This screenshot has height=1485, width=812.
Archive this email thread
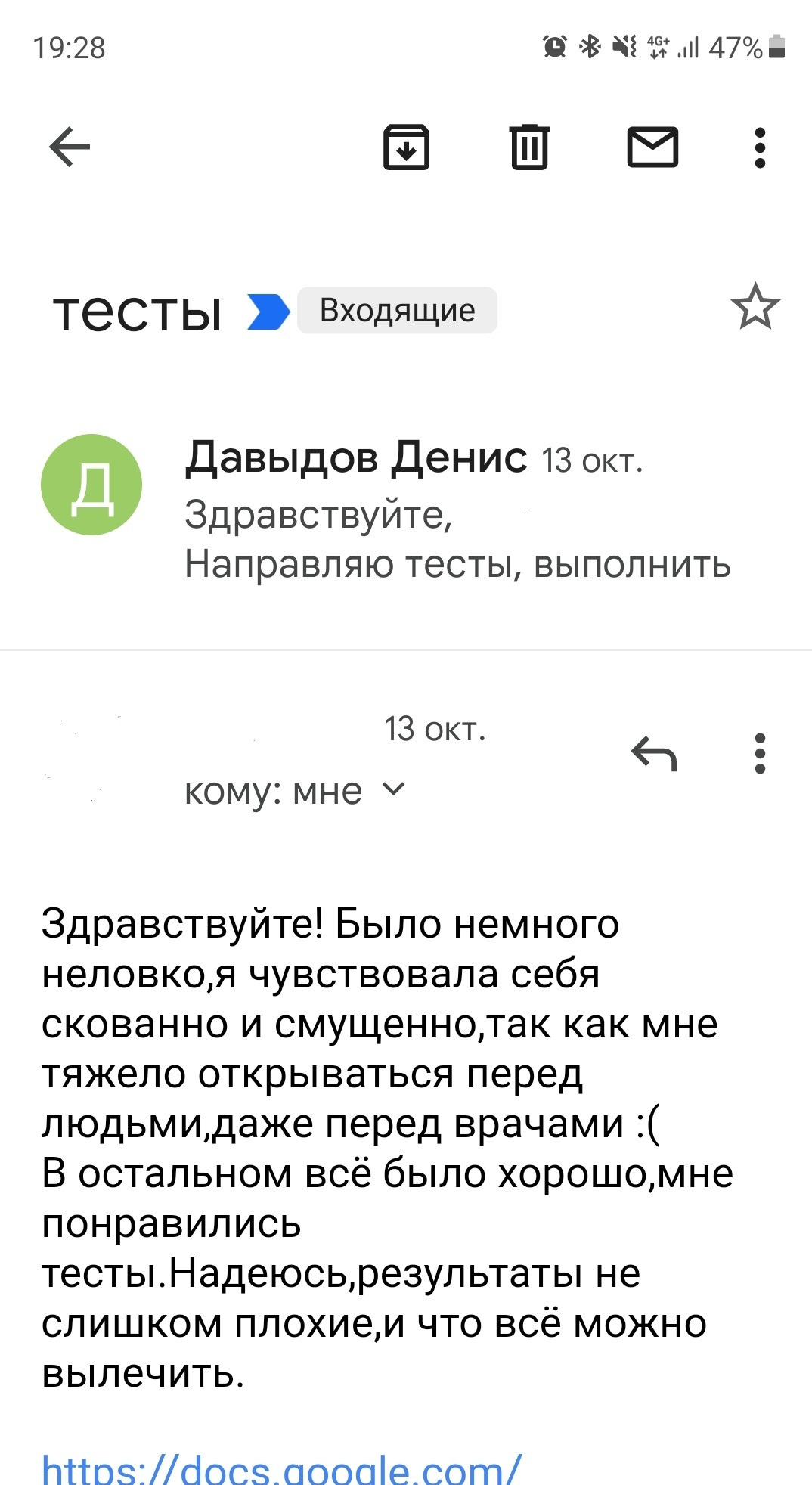[406, 147]
